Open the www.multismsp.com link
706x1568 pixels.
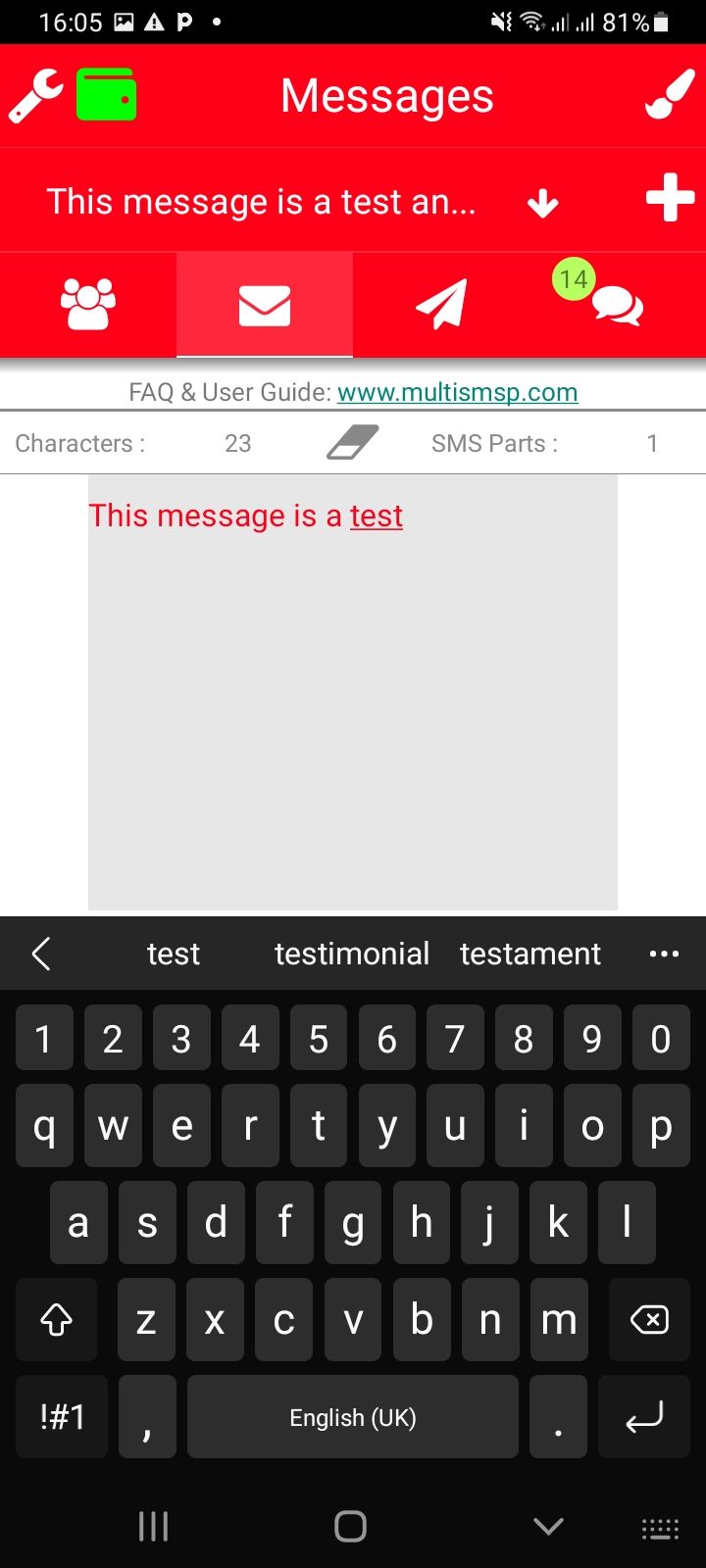coord(457,392)
